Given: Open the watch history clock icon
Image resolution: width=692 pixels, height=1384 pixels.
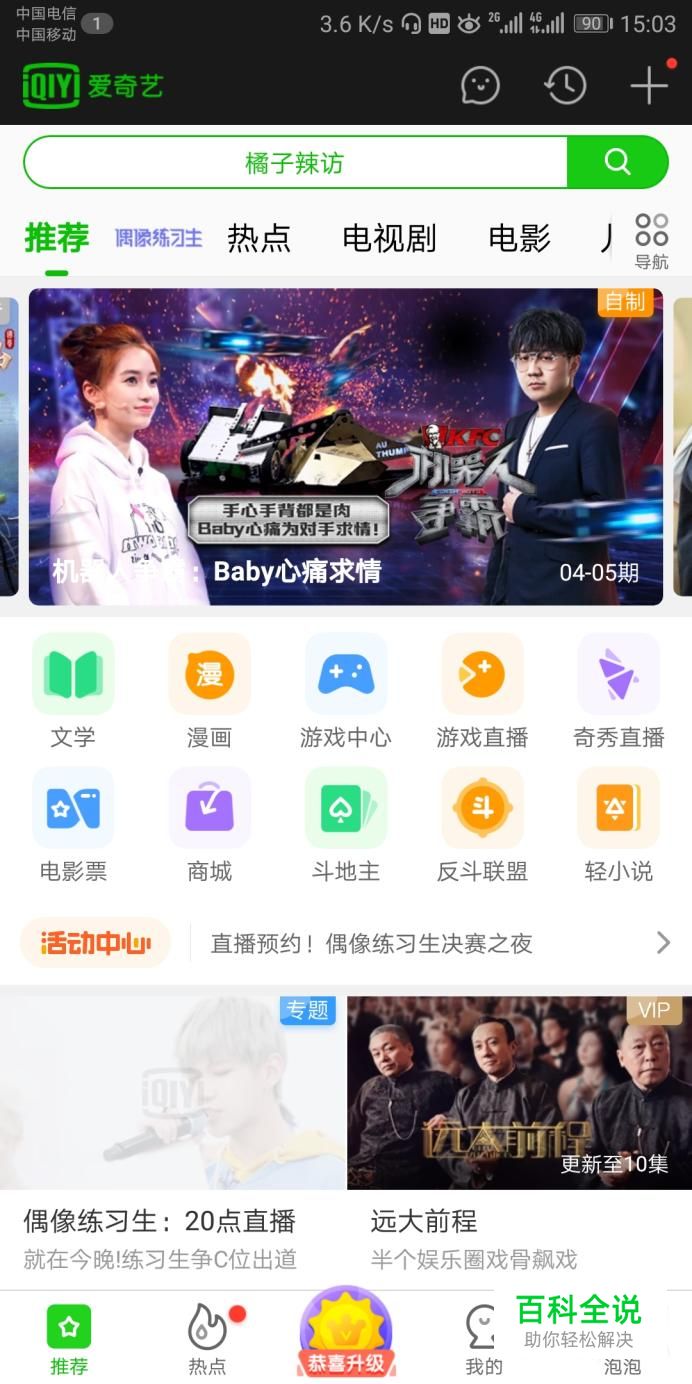Looking at the screenshot, I should click(x=565, y=86).
